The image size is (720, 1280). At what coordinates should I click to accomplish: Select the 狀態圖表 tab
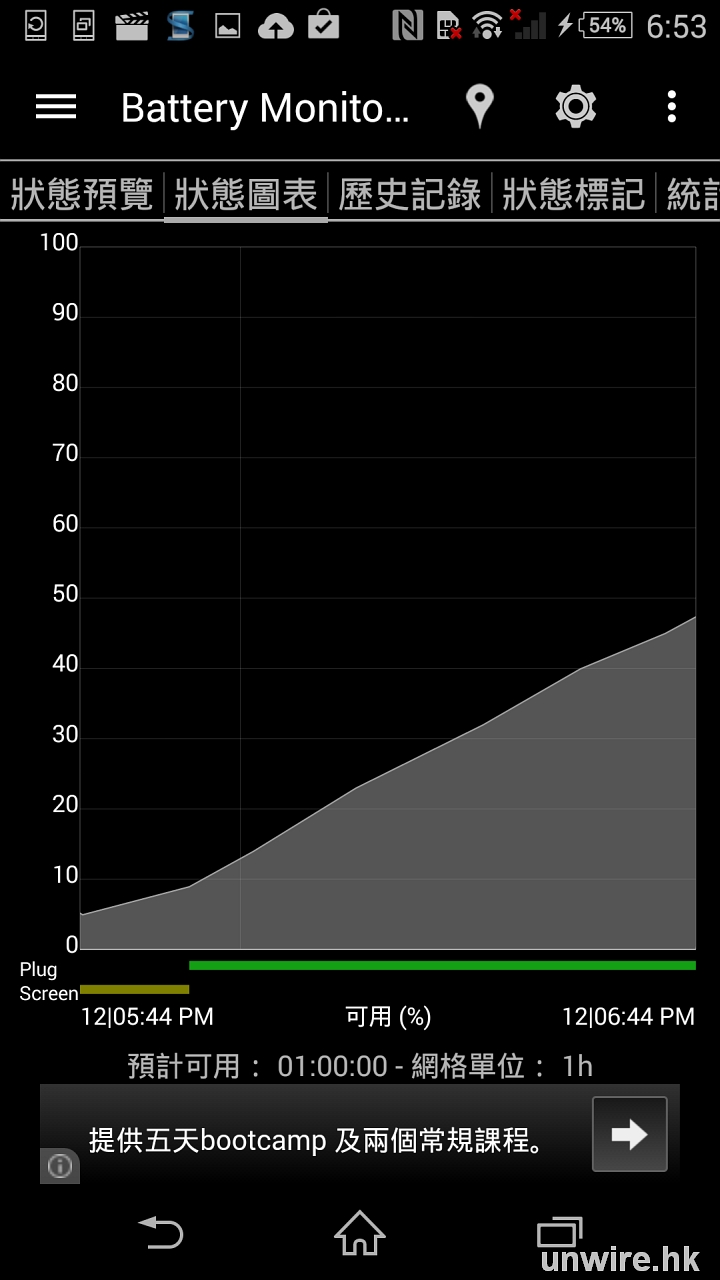[x=246, y=194]
